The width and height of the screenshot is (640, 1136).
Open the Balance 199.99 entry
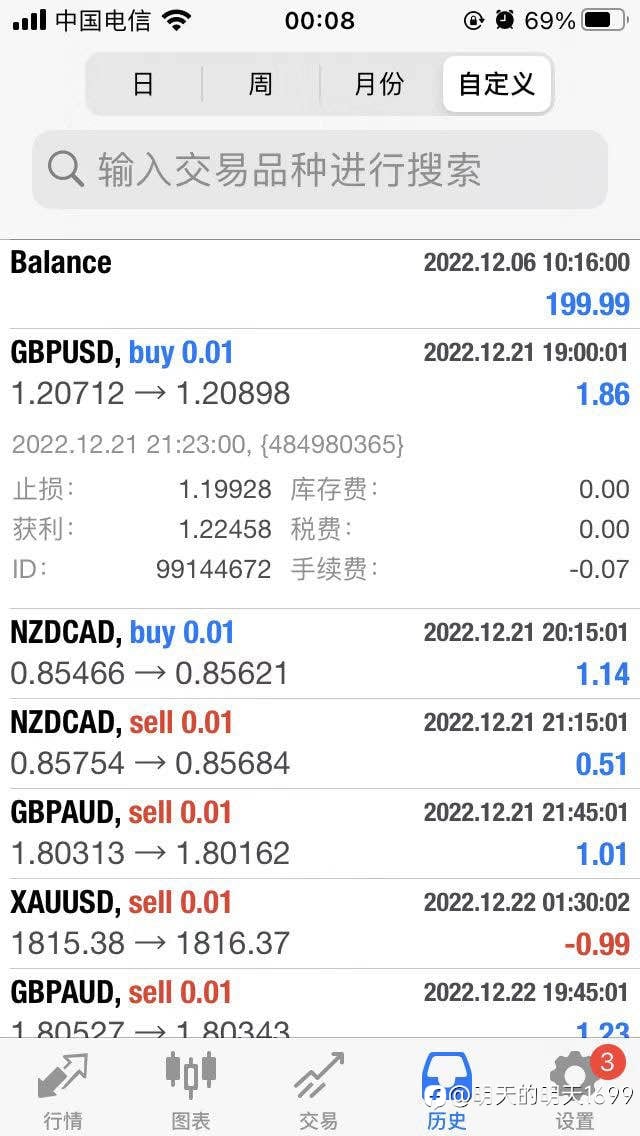click(320, 284)
